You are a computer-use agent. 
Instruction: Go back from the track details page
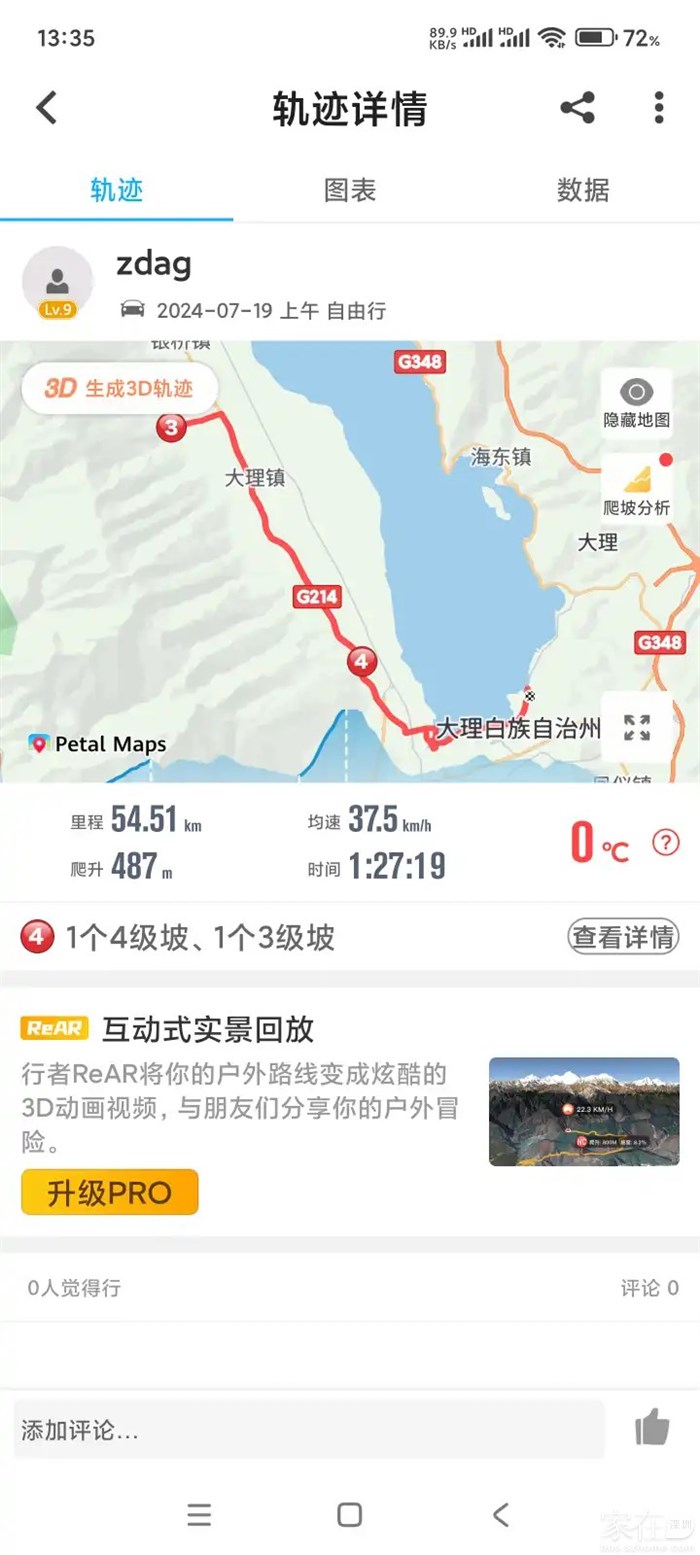(x=47, y=108)
